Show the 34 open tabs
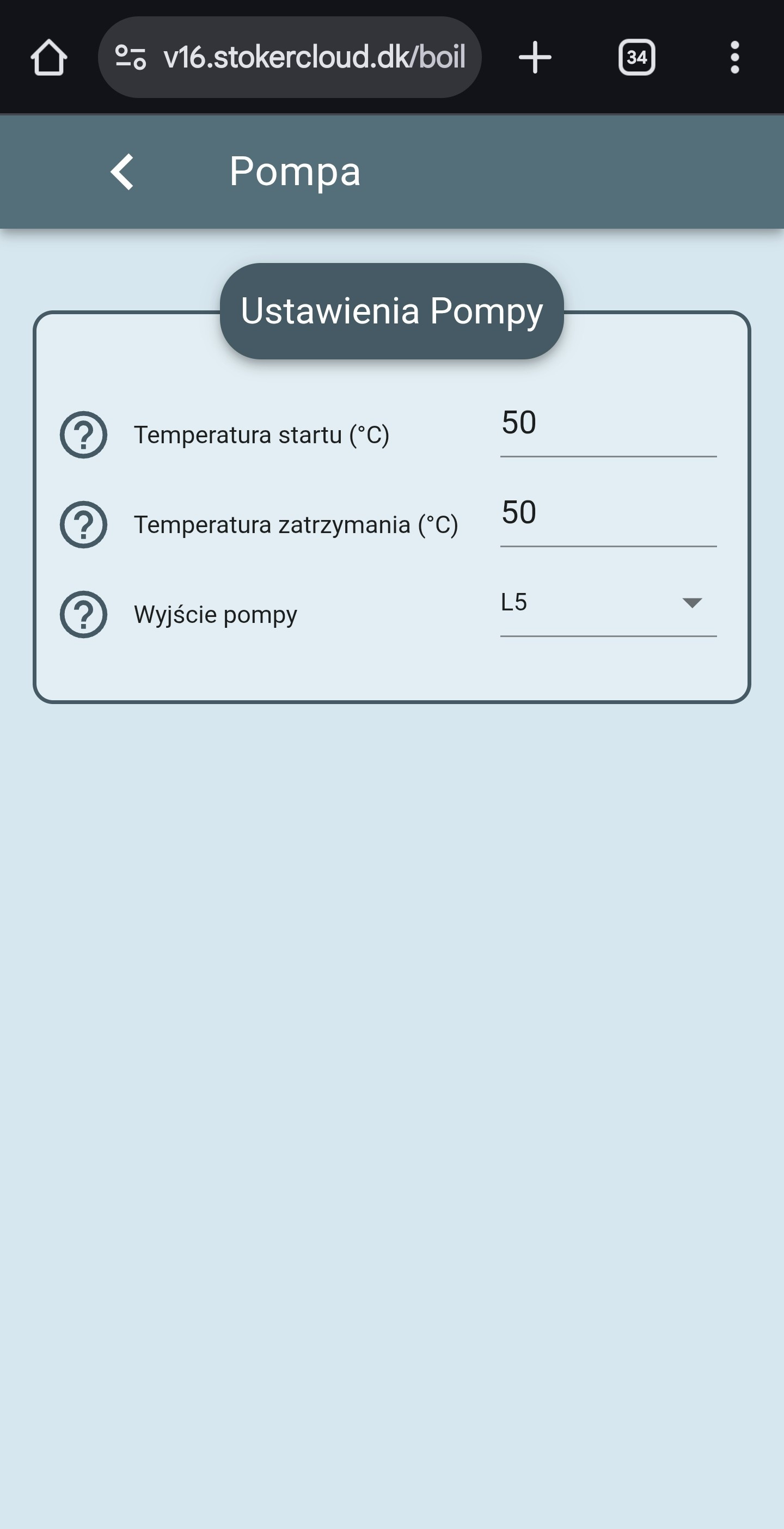This screenshot has height=1529, width=784. (x=636, y=58)
